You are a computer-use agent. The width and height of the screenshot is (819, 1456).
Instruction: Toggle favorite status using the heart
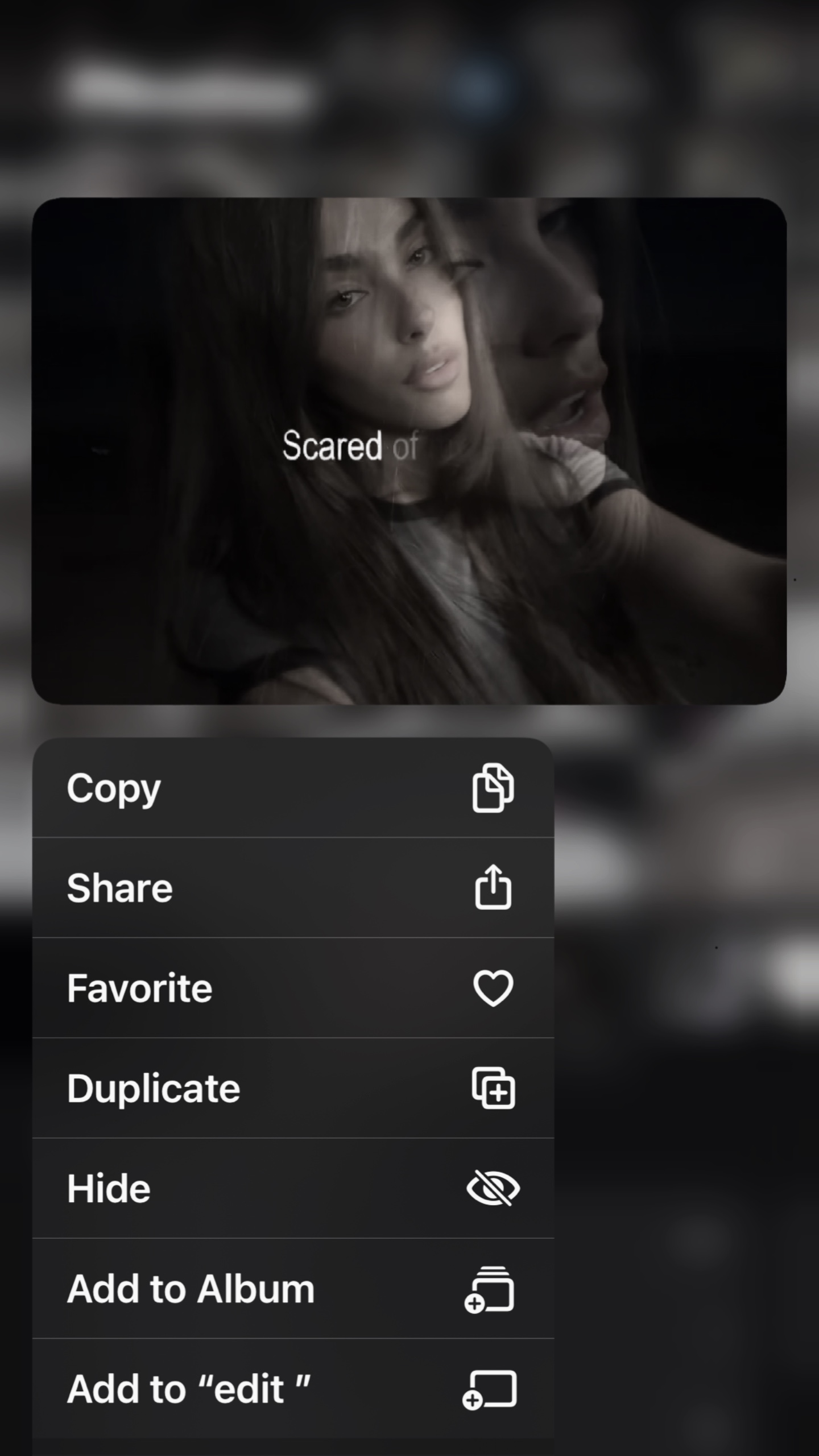[494, 988]
